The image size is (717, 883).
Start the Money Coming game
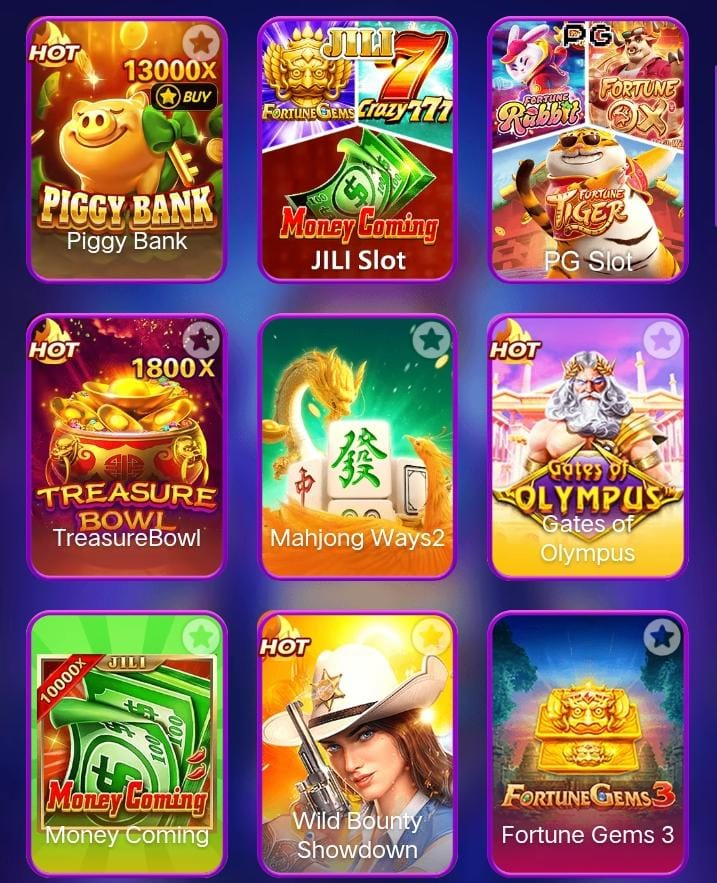point(126,745)
